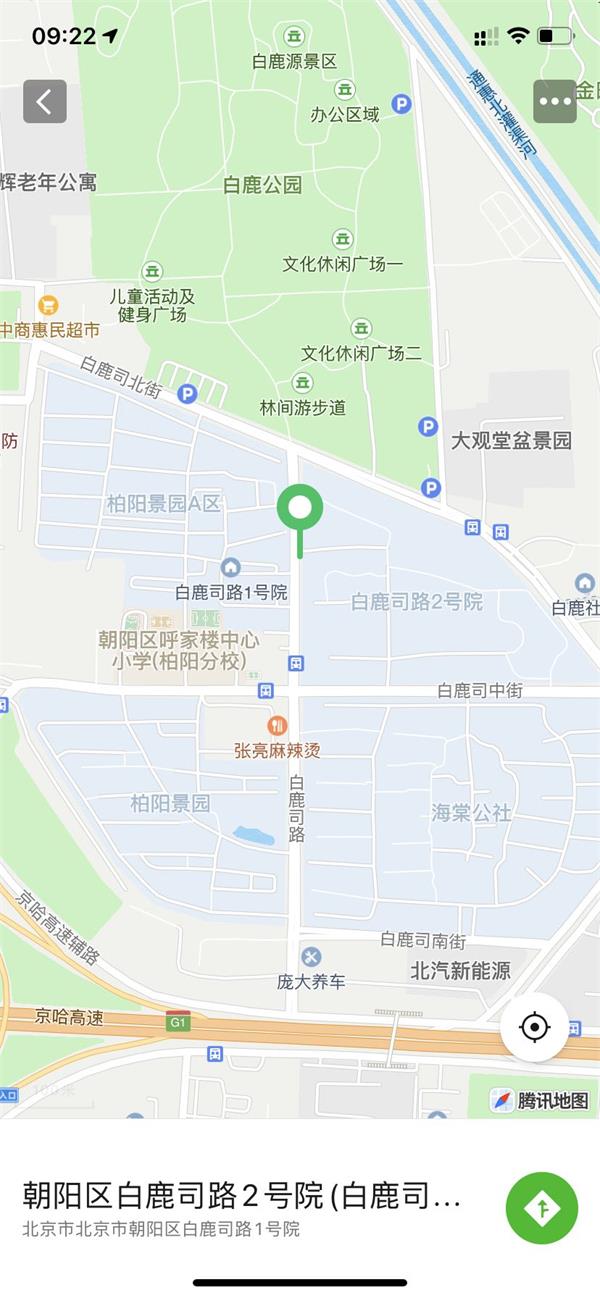Start navigation with the green directions button
The height and width of the screenshot is (1298, 600).
click(542, 1208)
